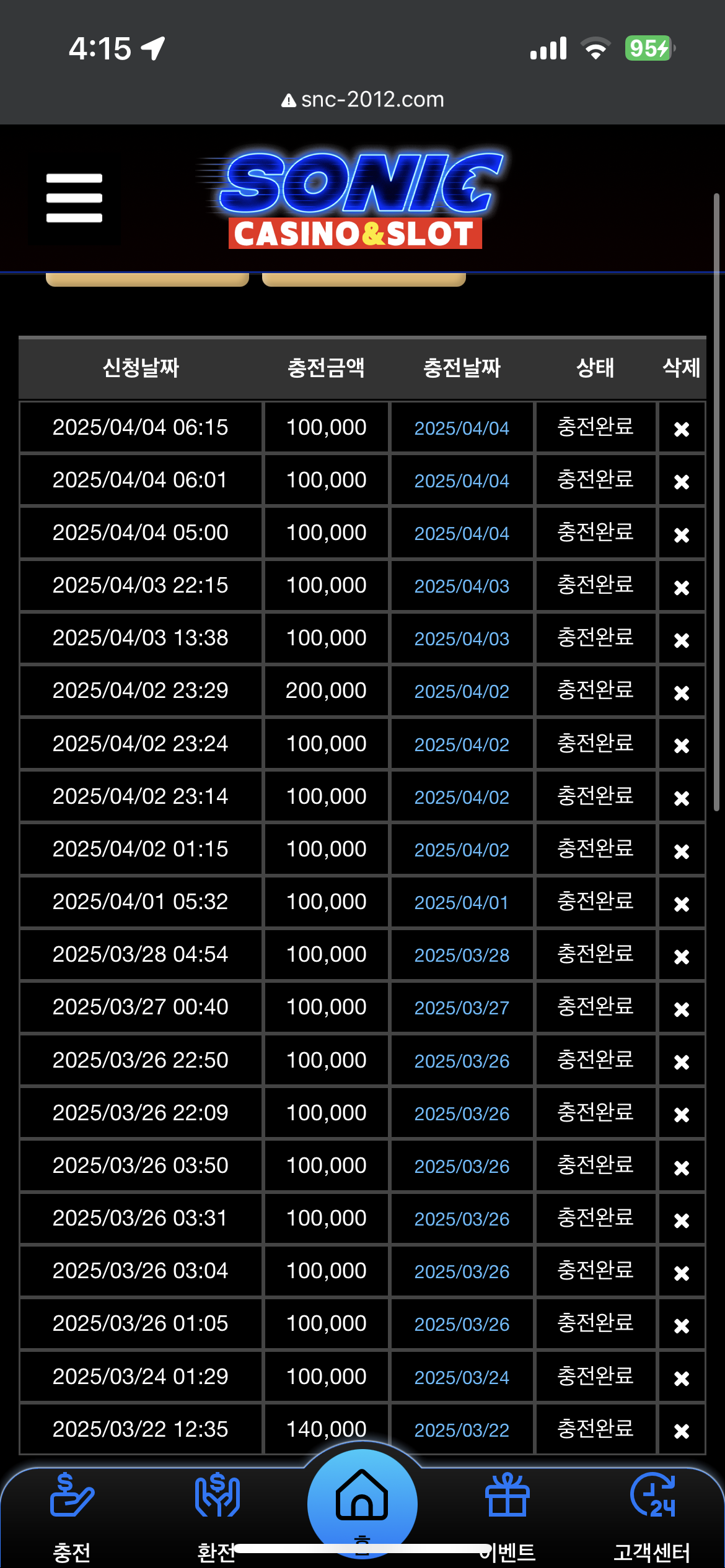This screenshot has width=725, height=1568.
Task: Open the 이벤트 events tab
Action: (507, 1515)
